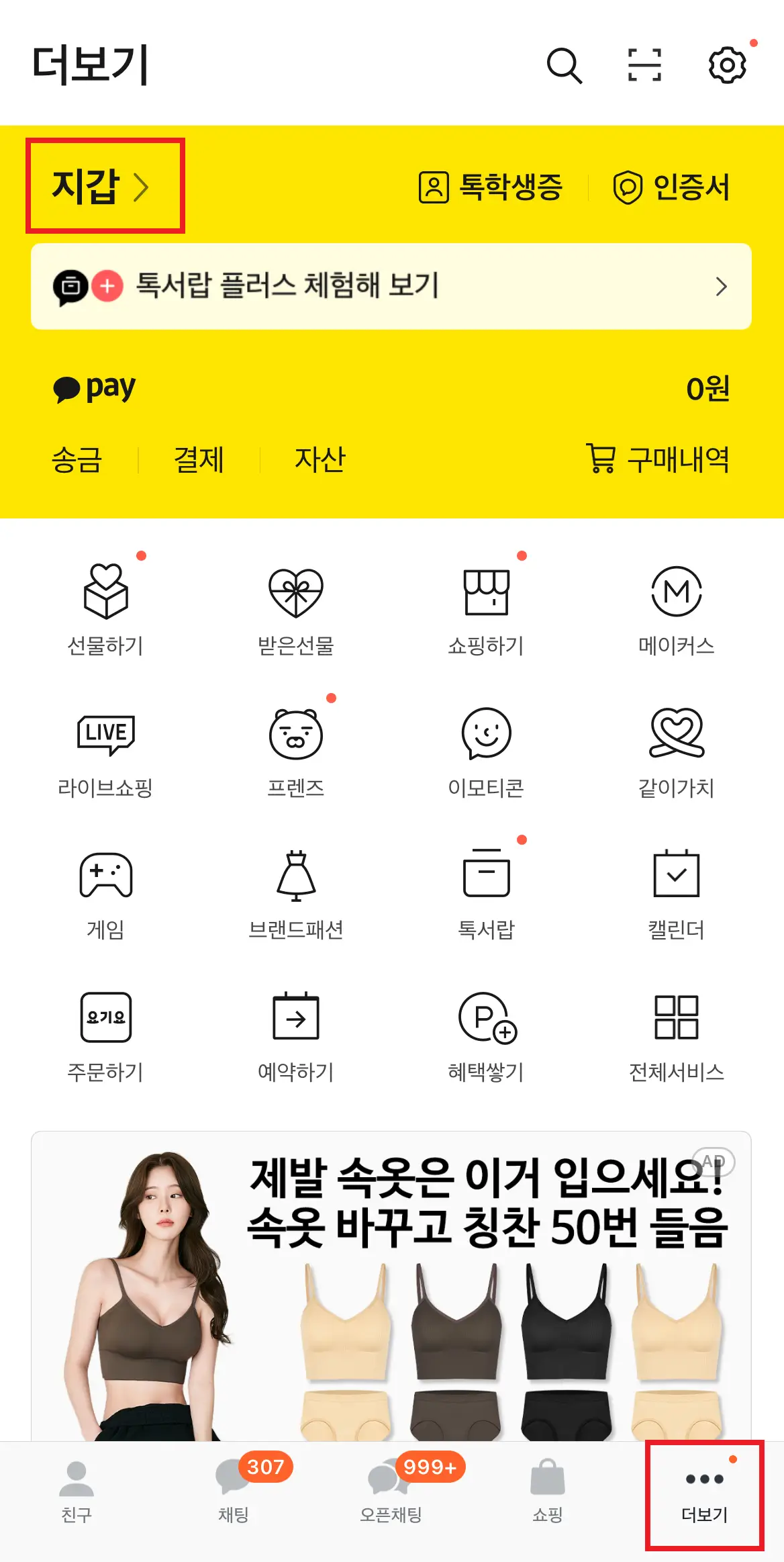Open the underwear advertisement banner
Image resolution: width=784 pixels, height=1562 pixels.
tap(392, 1276)
